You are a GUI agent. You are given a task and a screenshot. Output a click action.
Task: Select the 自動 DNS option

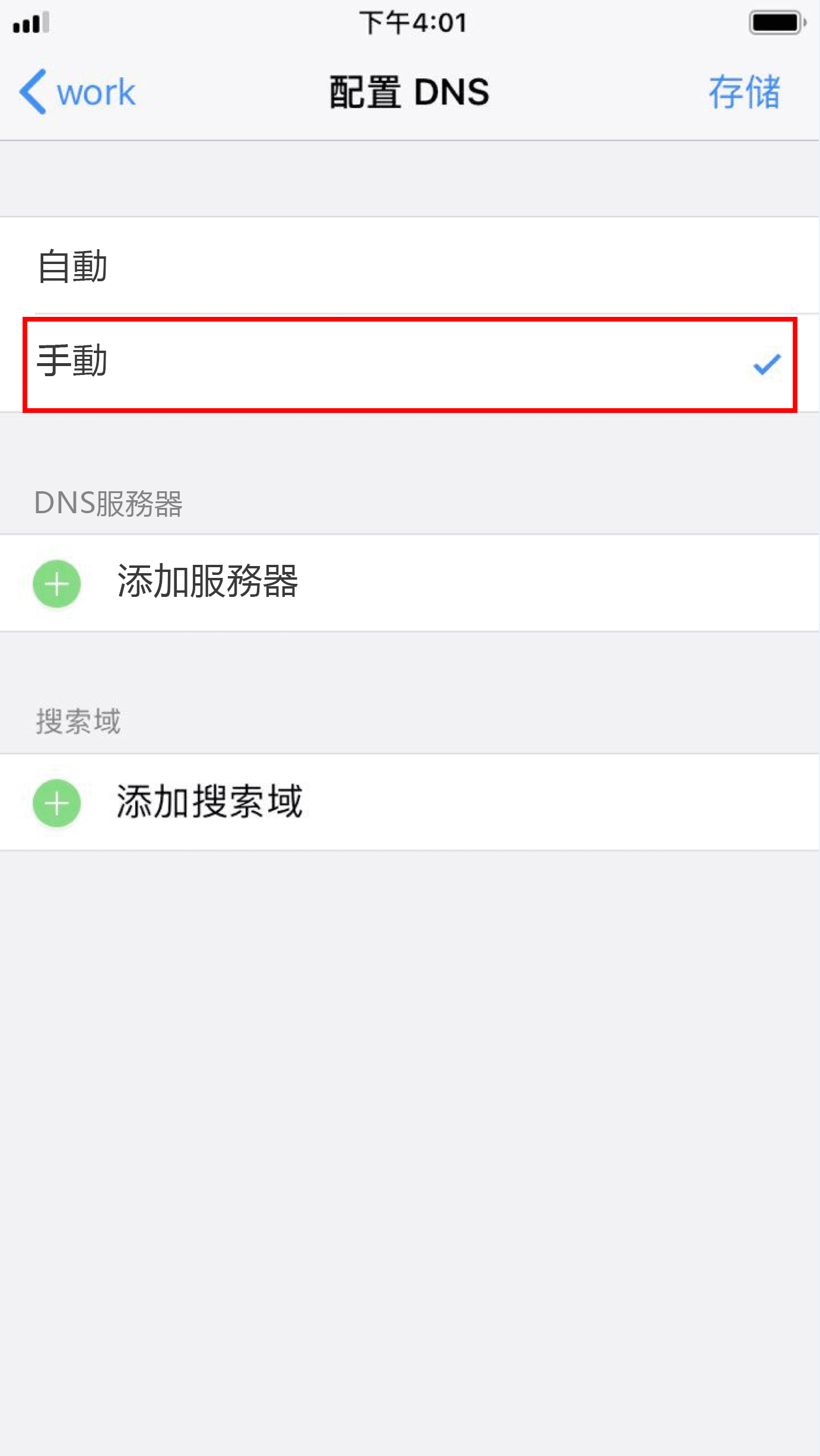pyautogui.click(x=410, y=266)
